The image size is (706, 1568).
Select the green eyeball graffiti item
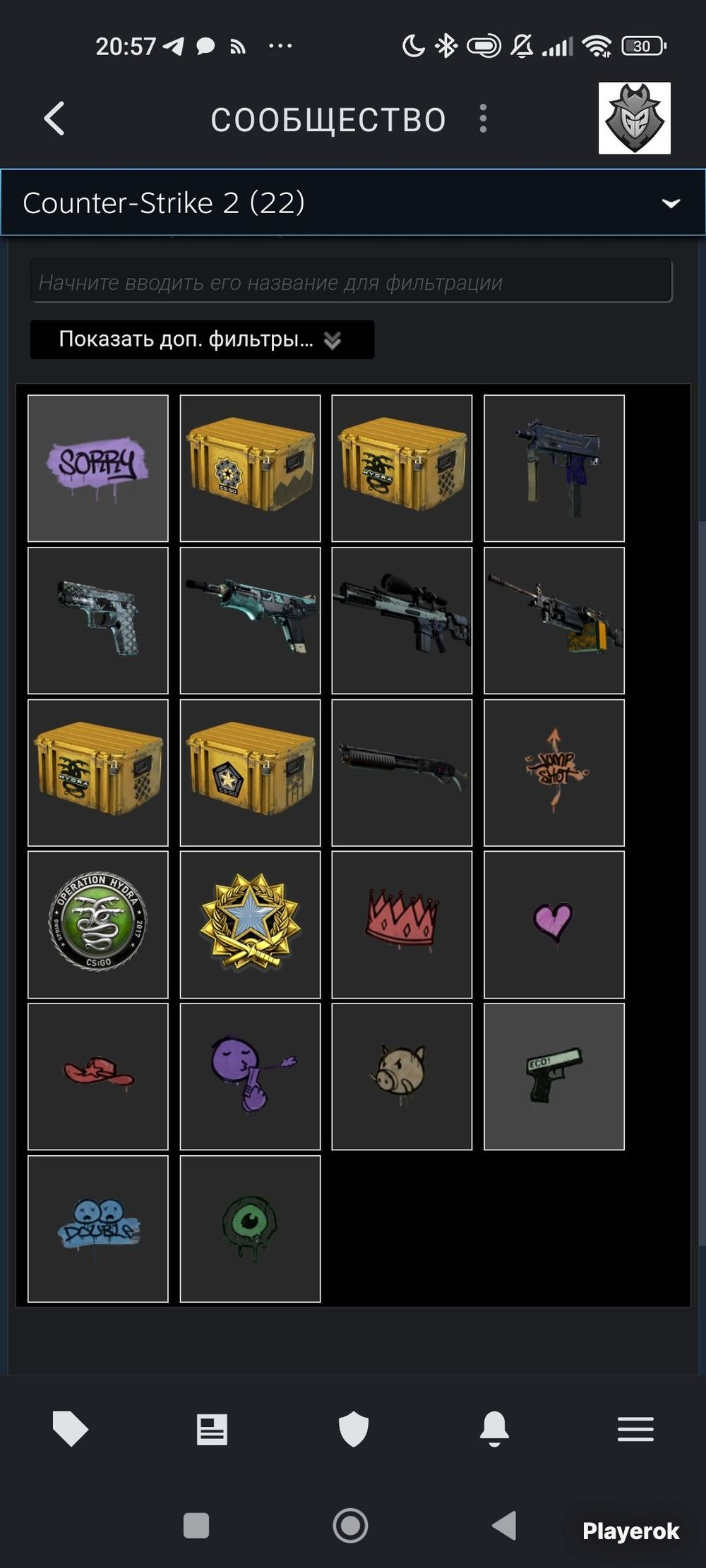(x=250, y=1229)
